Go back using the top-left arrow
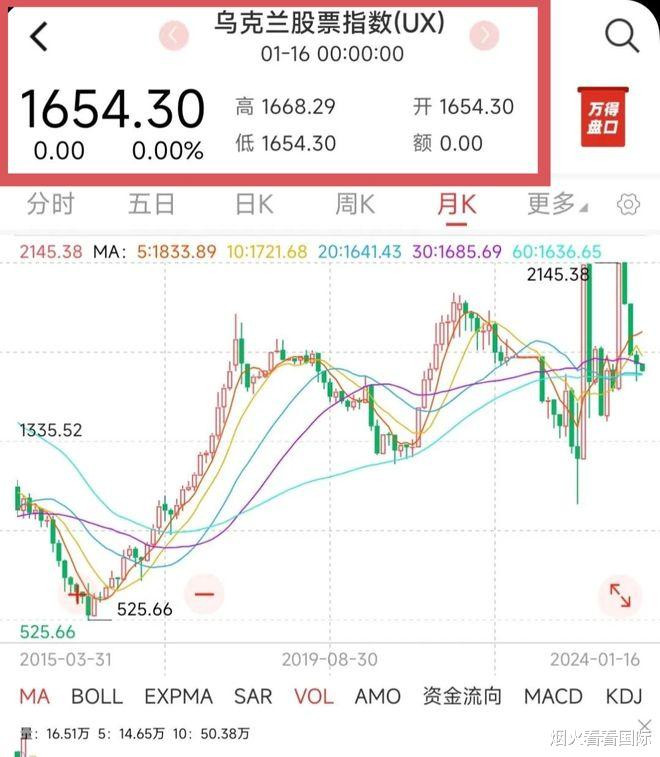The height and width of the screenshot is (757, 660). click(x=39, y=37)
